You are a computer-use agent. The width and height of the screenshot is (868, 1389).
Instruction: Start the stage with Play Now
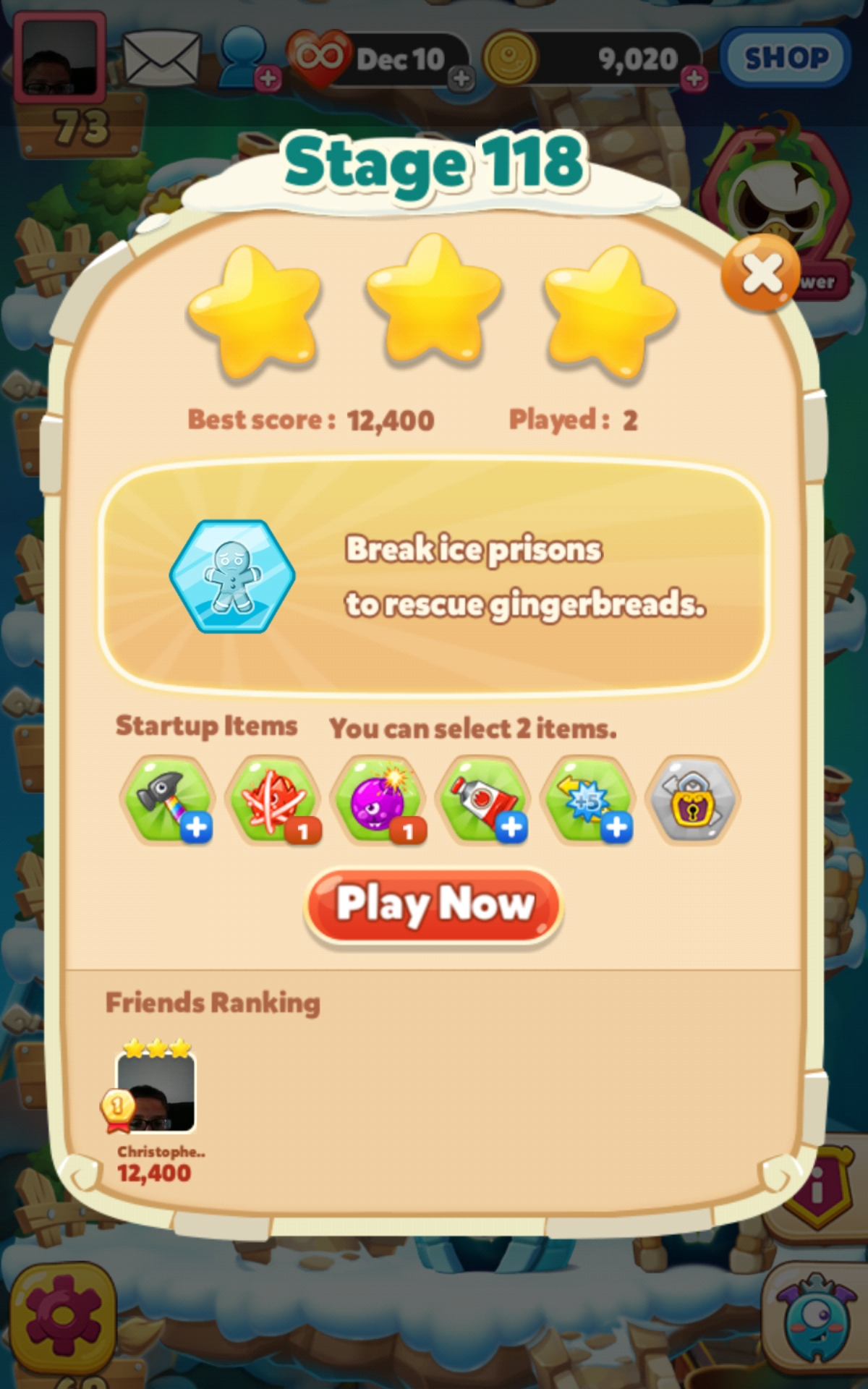tap(434, 904)
